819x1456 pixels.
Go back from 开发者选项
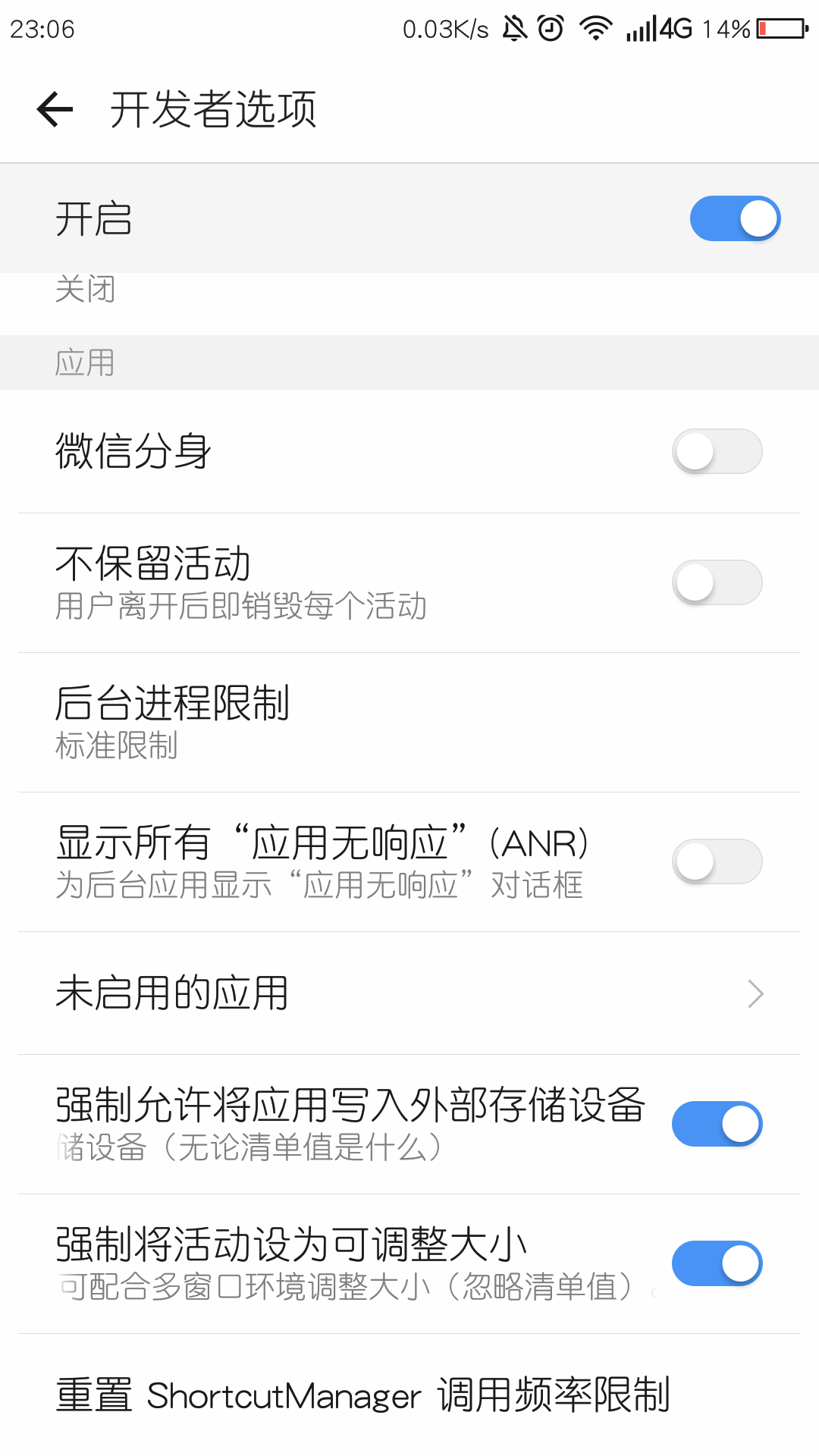55,109
